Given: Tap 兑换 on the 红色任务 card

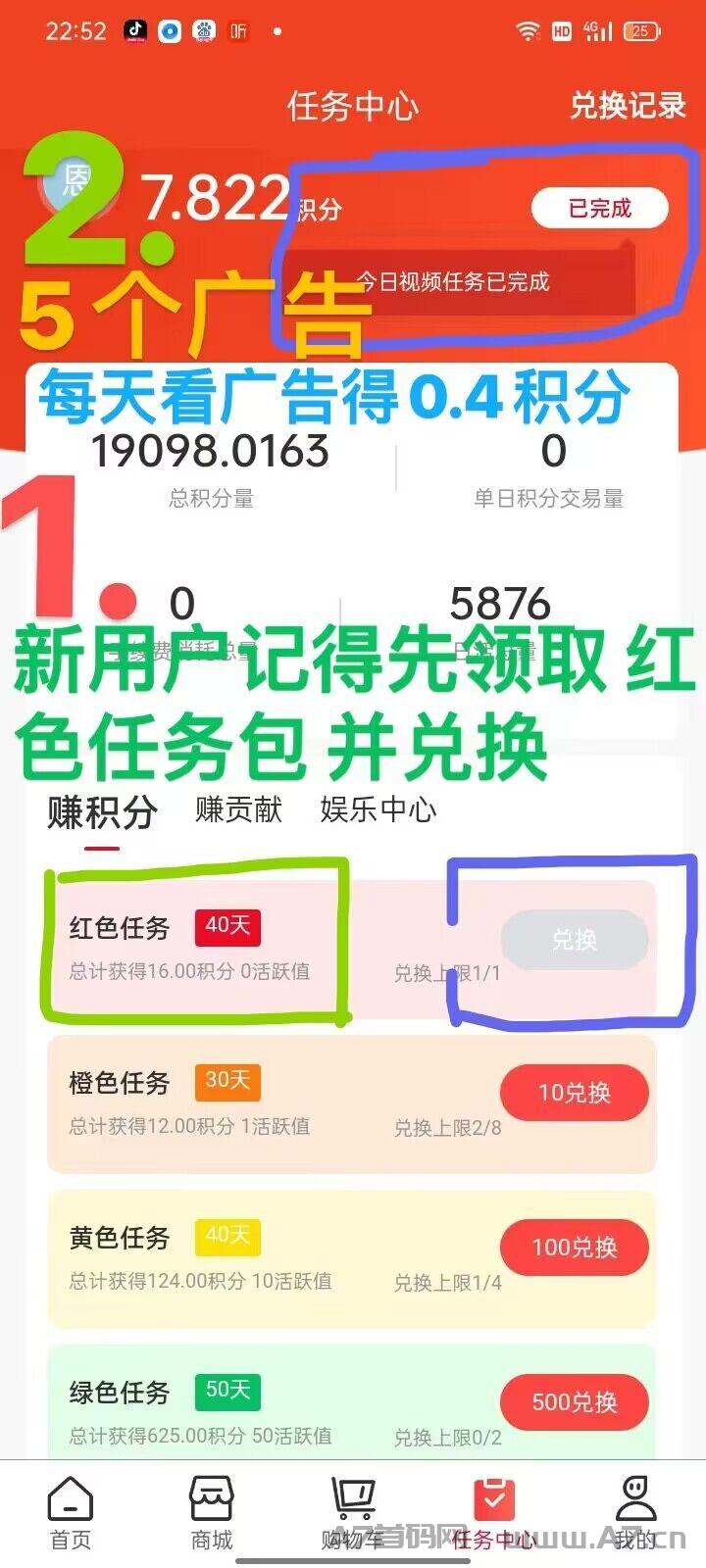Looking at the screenshot, I should (x=575, y=940).
